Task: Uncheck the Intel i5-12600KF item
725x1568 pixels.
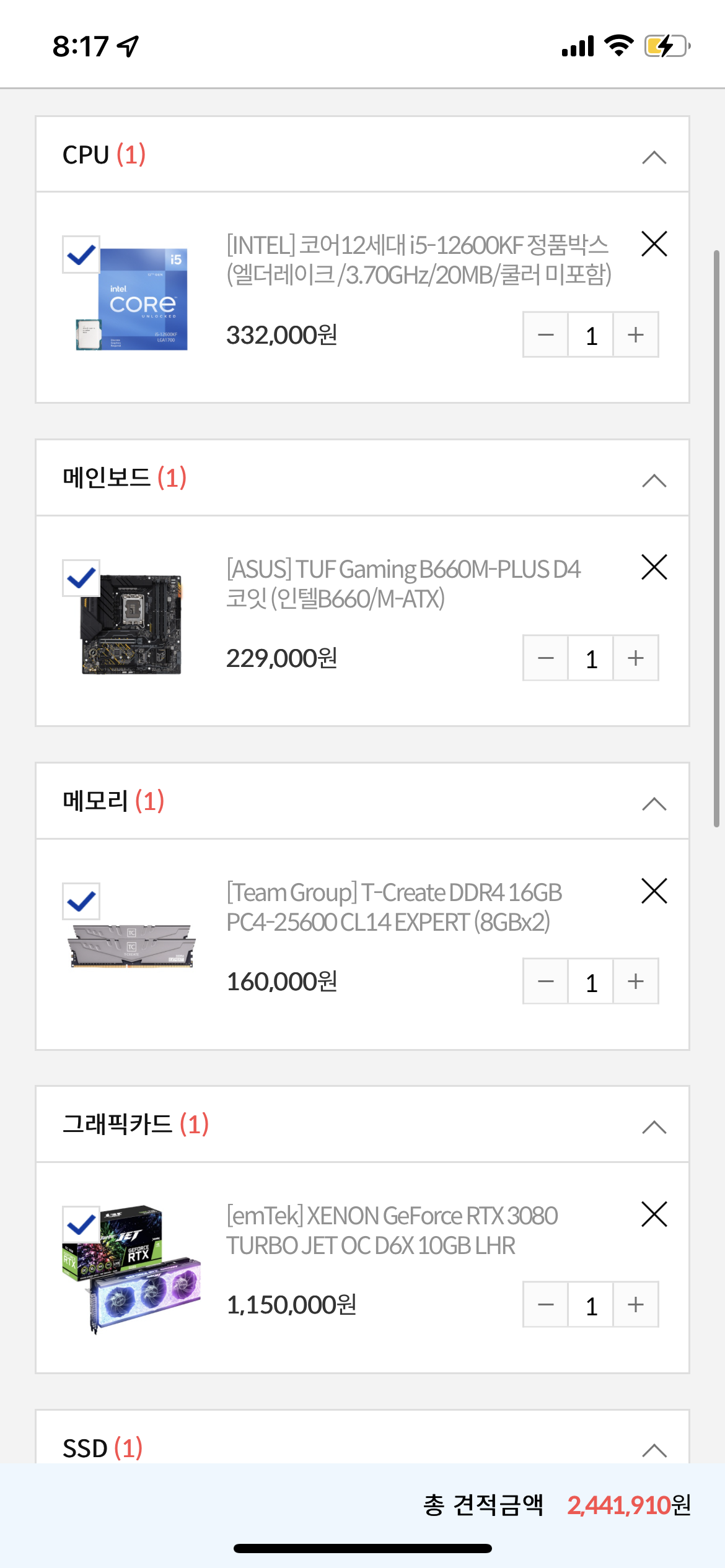Action: tap(81, 255)
